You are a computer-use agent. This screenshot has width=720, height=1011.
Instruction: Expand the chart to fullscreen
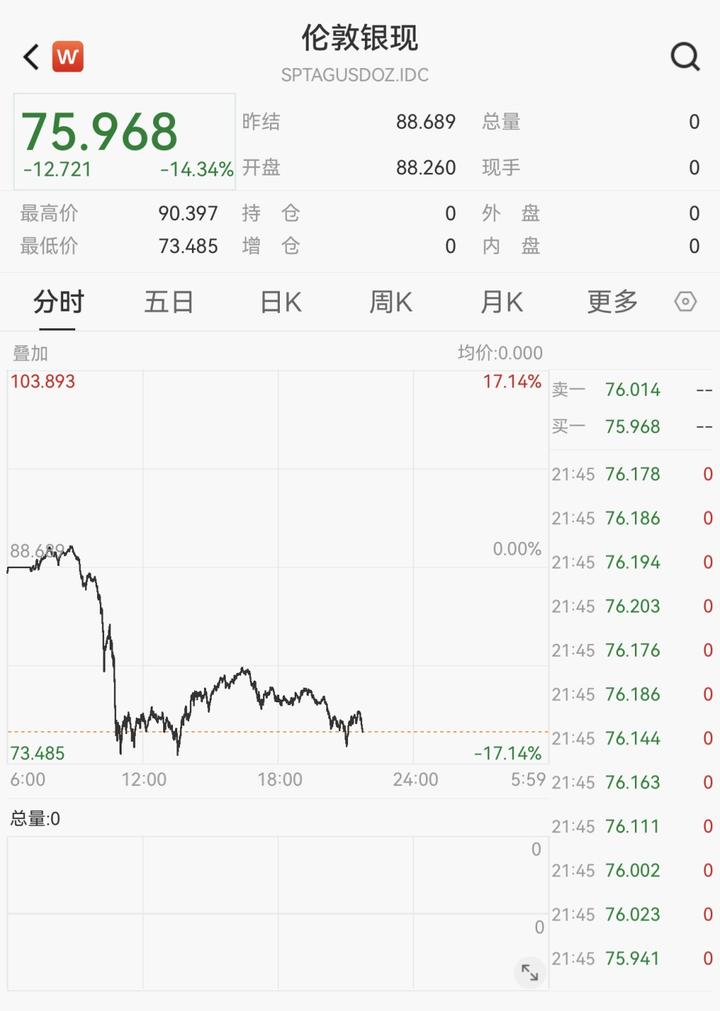[529, 971]
